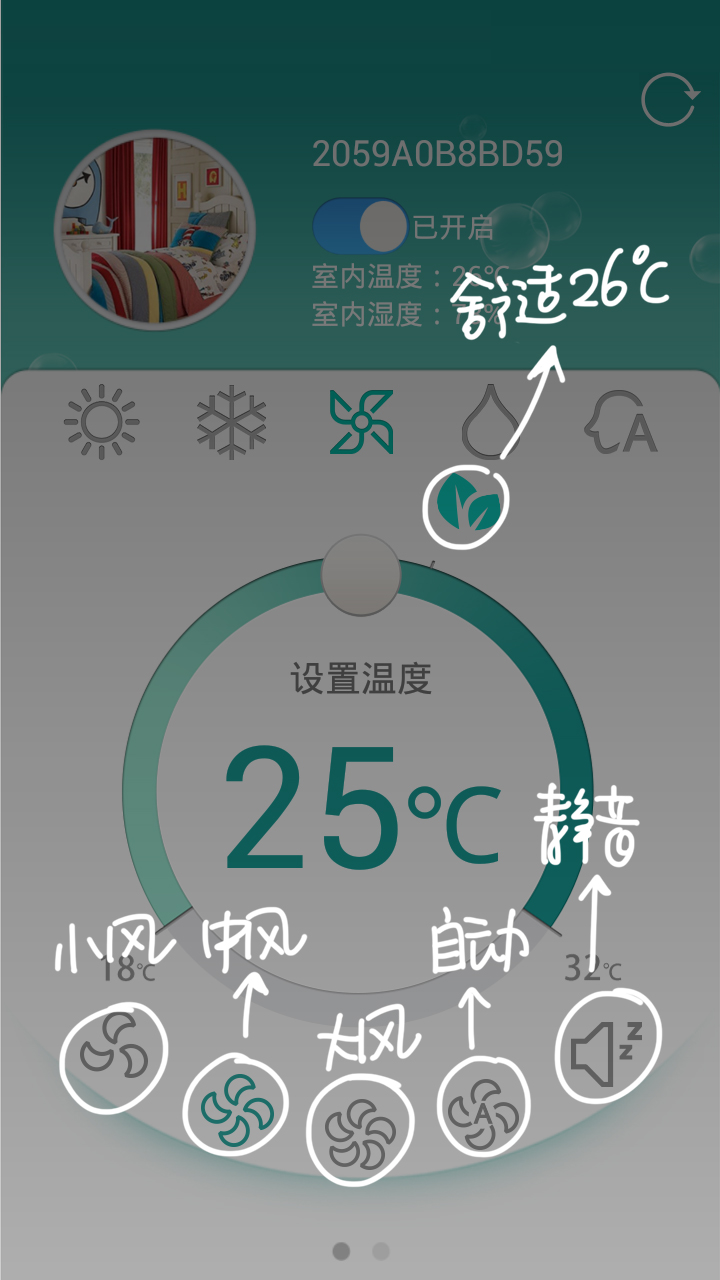Screen dimensions: 720x1280
Task: Click the temperature dial knob
Action: pos(363,572)
